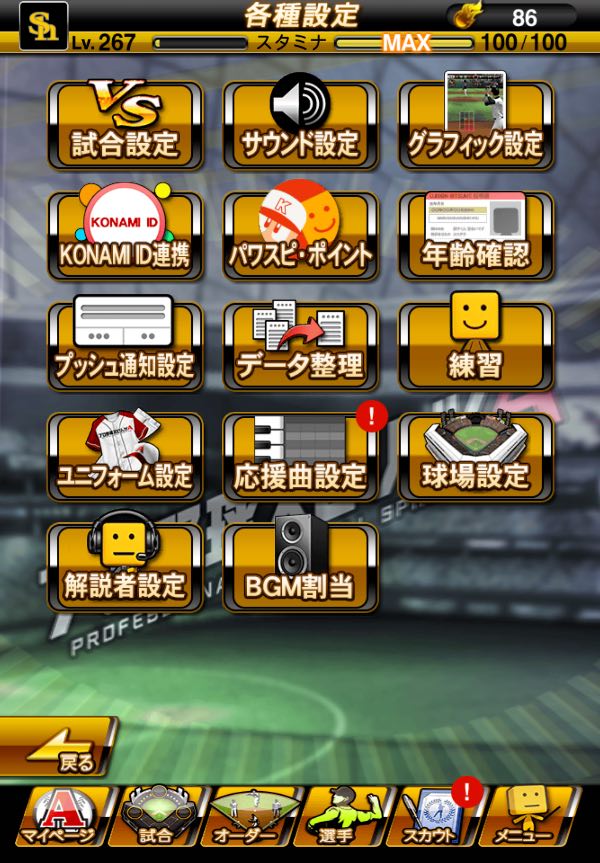The width and height of the screenshot is (600, 863).
Task: Open パワスピ・ポイント button
Action: pyautogui.click(x=300, y=236)
